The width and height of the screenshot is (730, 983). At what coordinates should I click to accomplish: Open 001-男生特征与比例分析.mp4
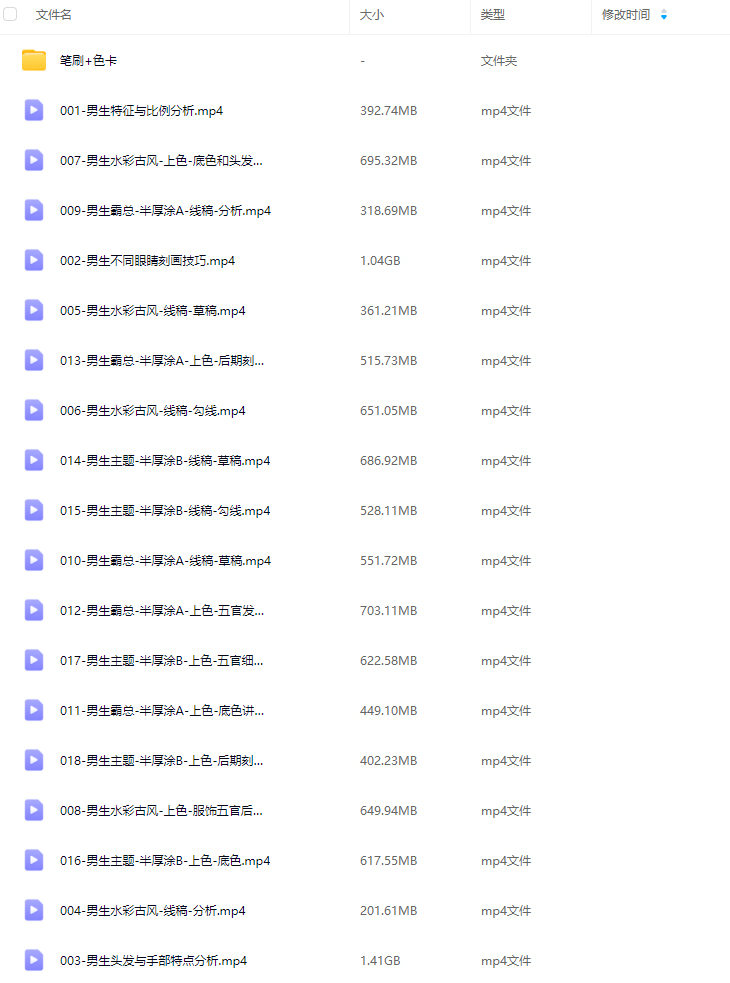pyautogui.click(x=141, y=111)
